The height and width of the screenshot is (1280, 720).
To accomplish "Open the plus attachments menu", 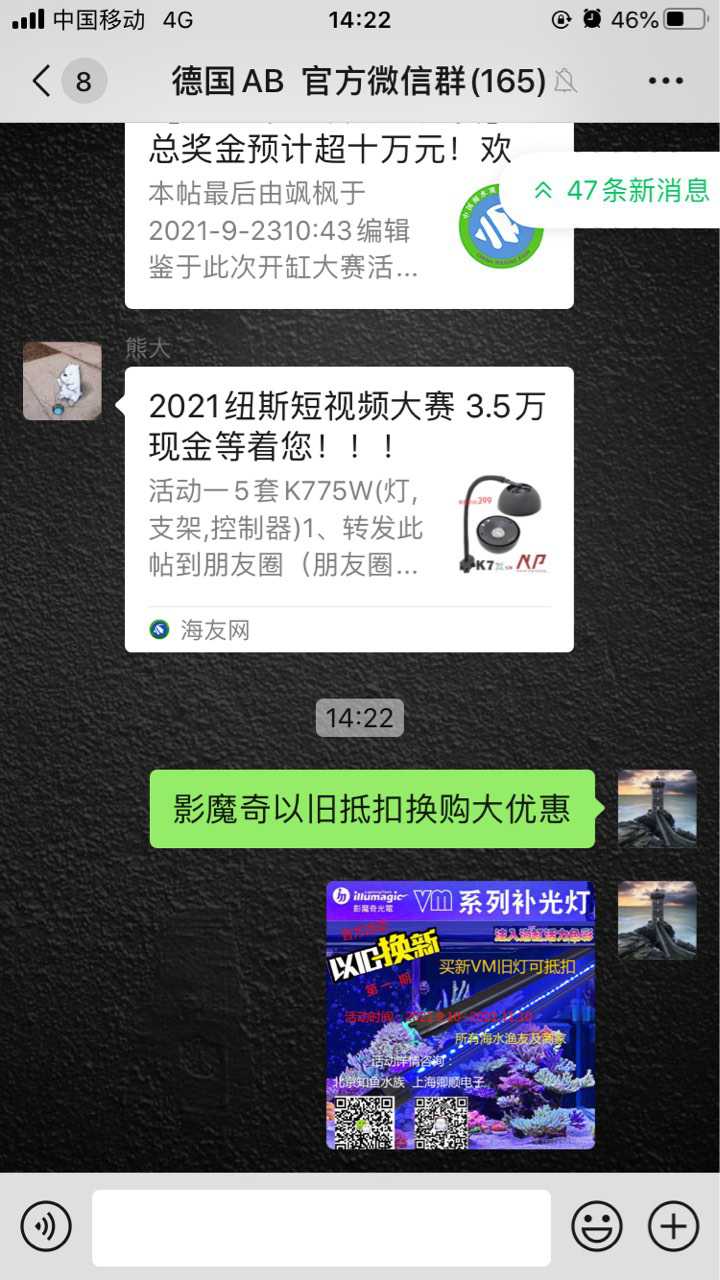I will coord(673,1226).
